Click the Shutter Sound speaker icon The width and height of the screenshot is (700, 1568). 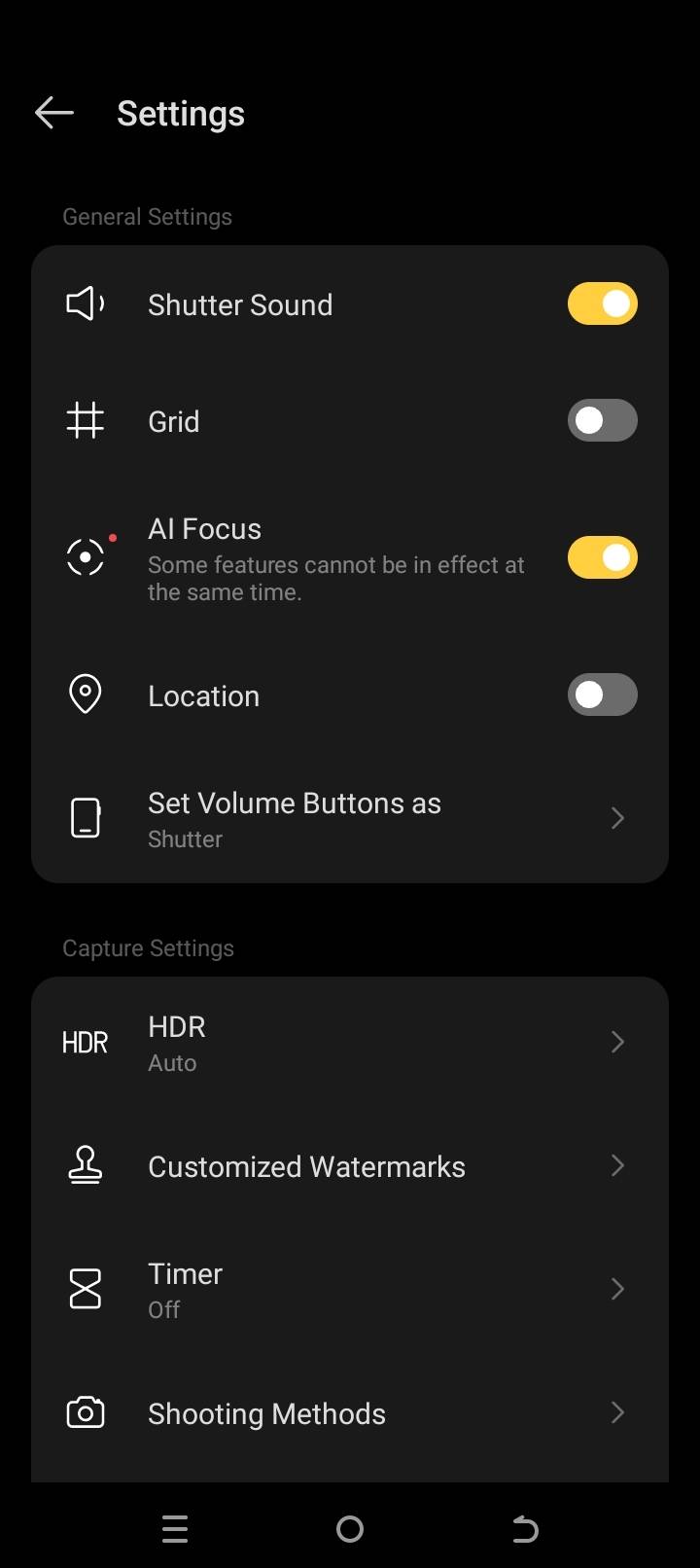(86, 303)
